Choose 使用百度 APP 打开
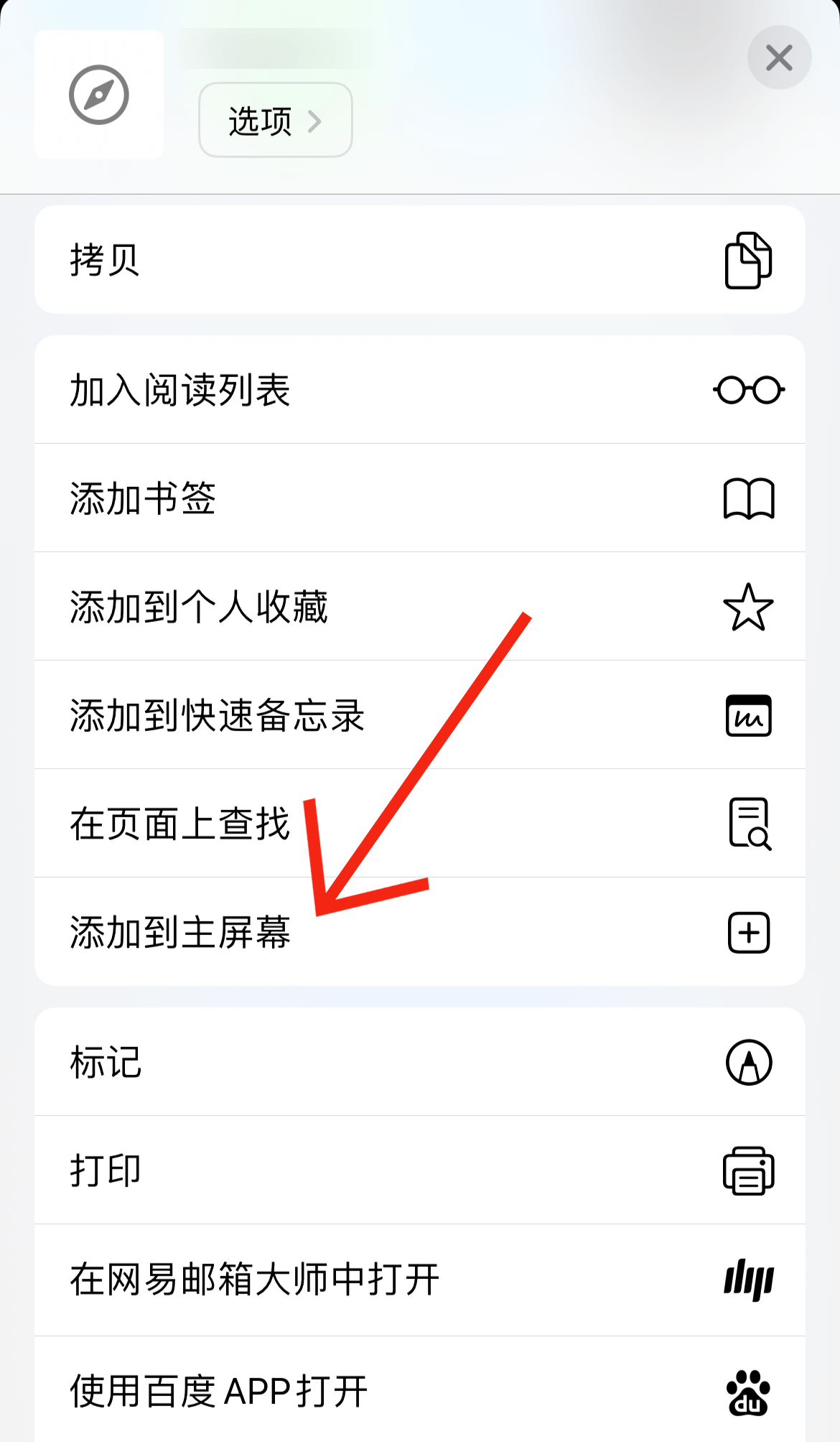Viewport: 840px width, 1442px height. click(x=419, y=1391)
